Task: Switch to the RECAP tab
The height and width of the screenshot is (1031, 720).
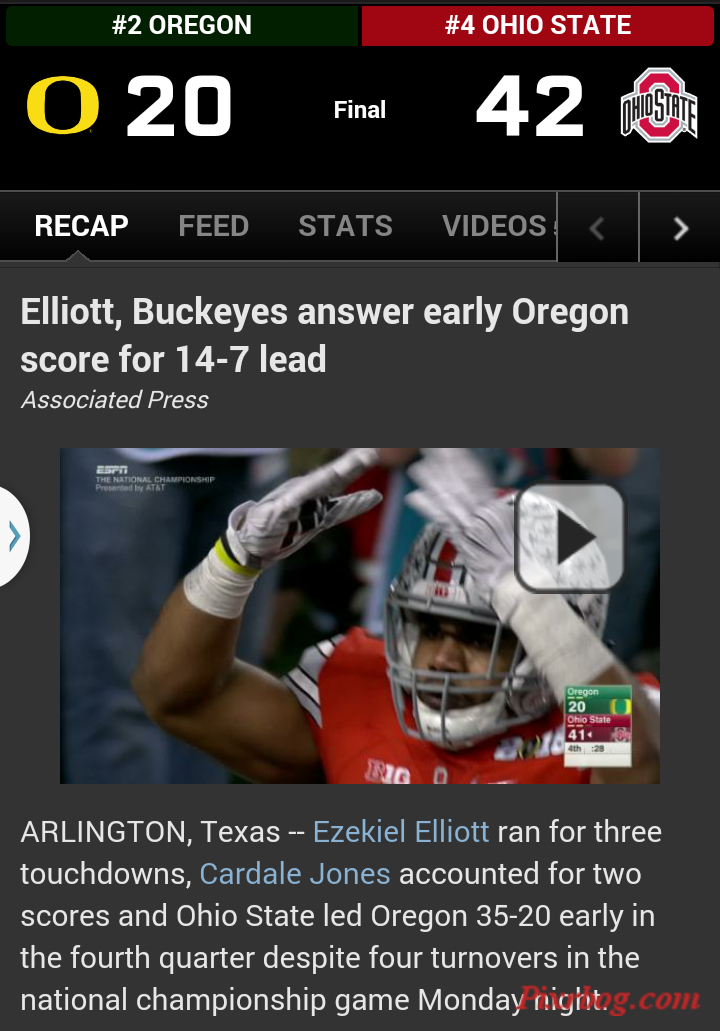Action: (81, 226)
